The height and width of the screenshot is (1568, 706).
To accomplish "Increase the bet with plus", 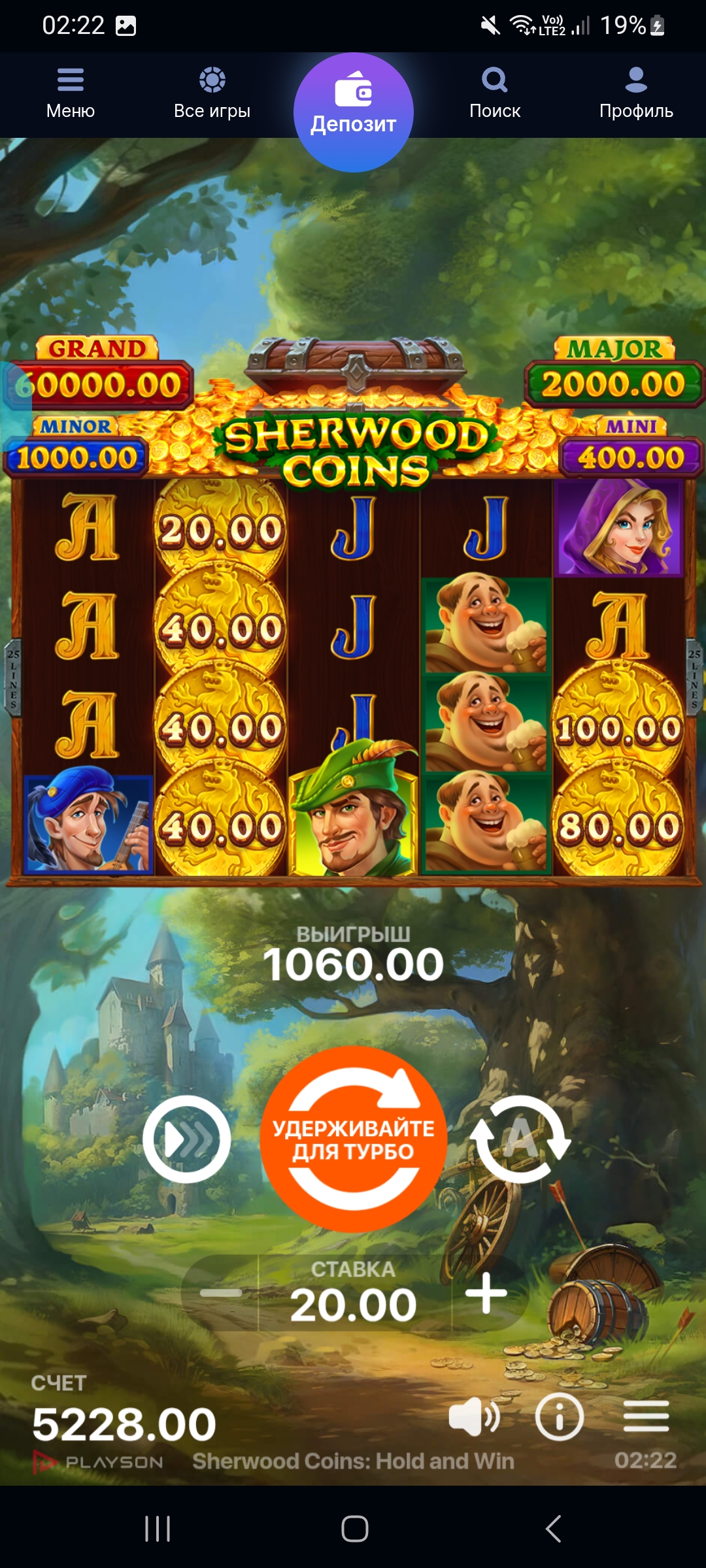I will [486, 1292].
